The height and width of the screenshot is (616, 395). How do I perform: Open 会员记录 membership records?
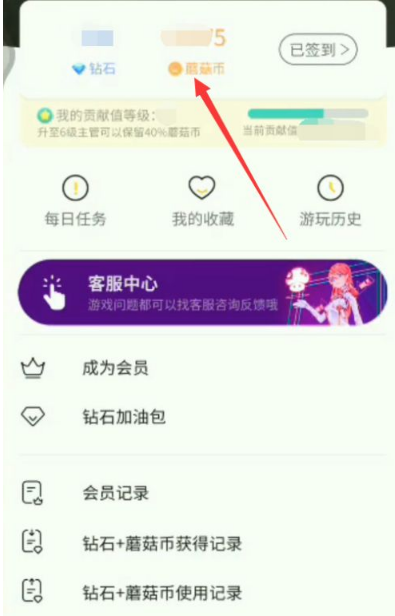(x=202, y=493)
